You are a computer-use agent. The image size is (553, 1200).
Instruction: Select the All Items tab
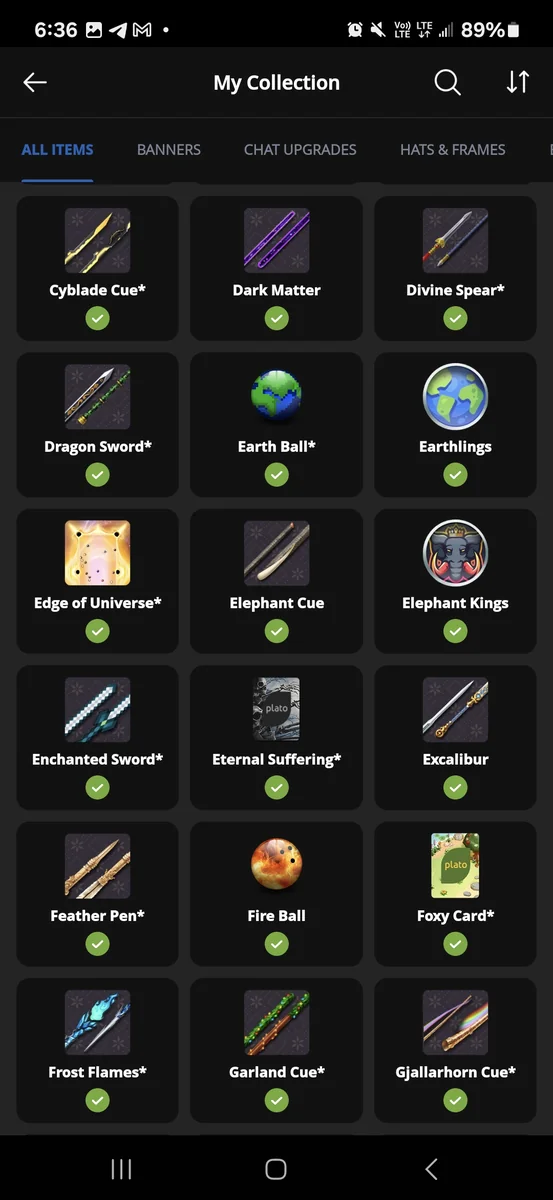[x=57, y=150]
